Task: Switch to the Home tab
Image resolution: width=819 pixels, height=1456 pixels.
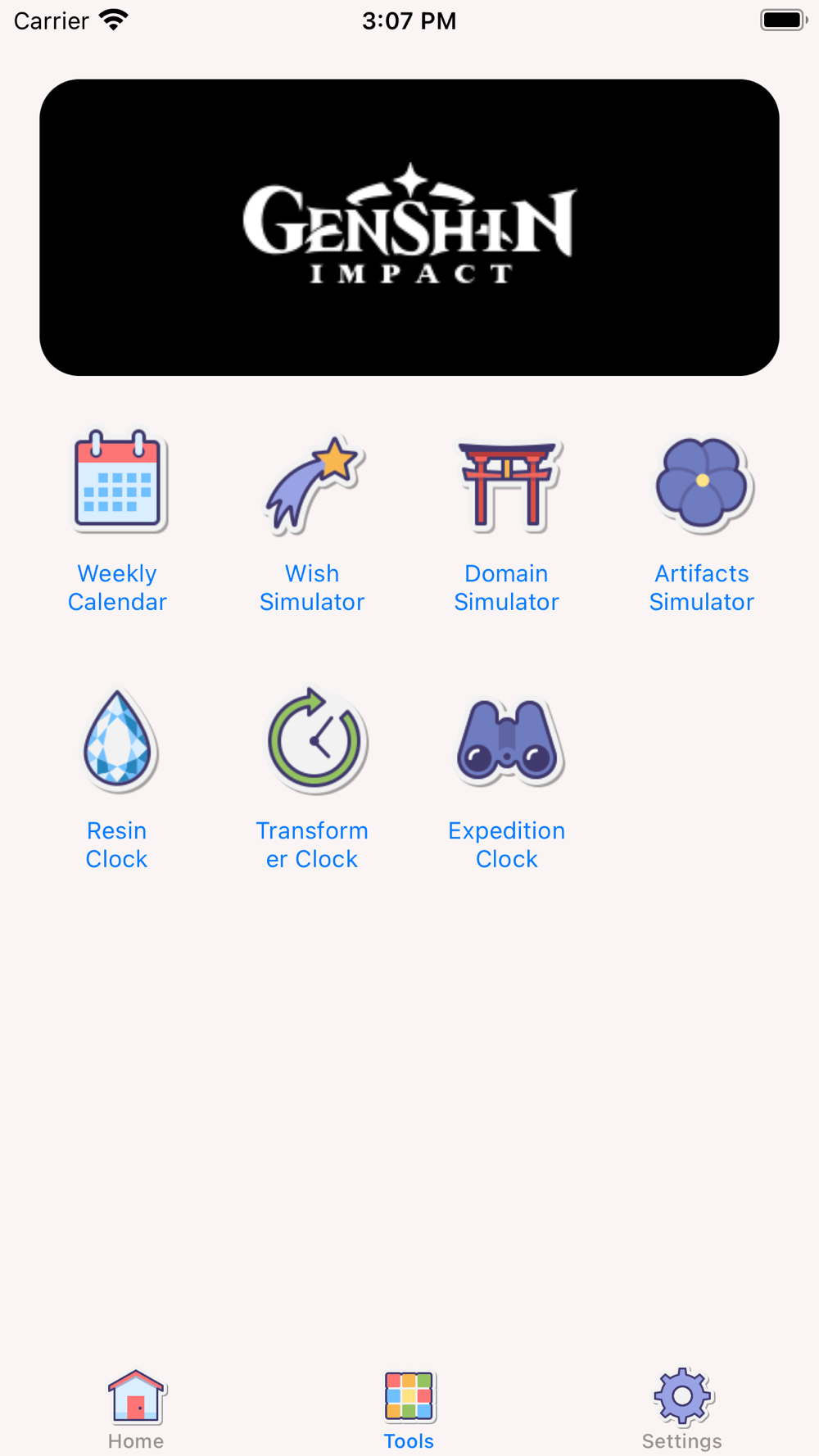Action: [136, 1409]
